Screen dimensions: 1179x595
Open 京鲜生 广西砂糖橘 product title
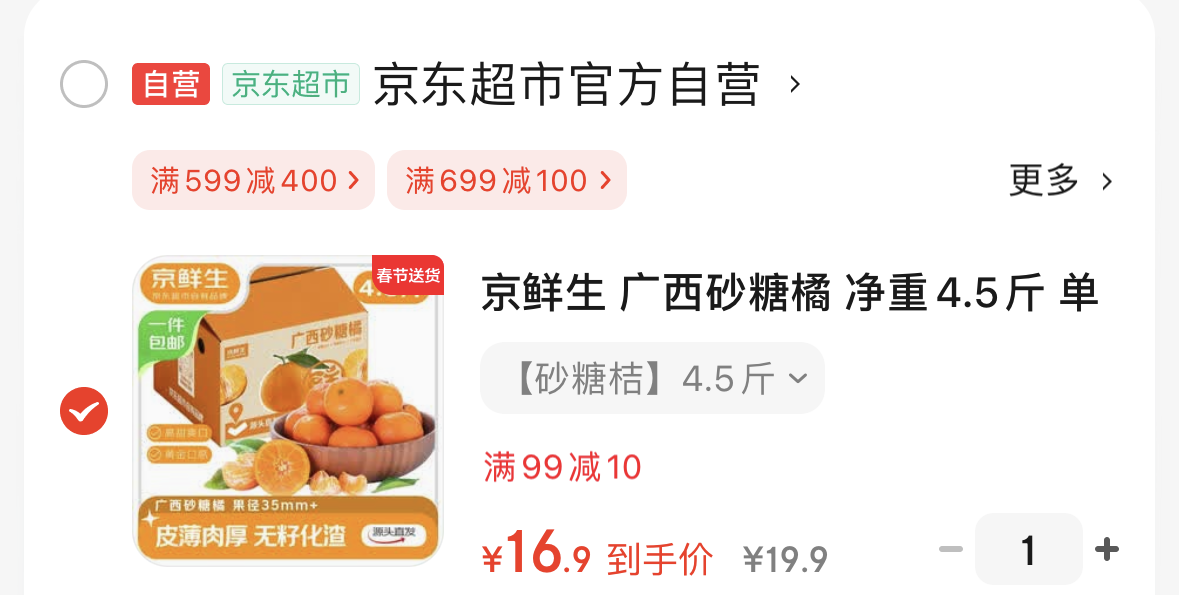pos(788,294)
